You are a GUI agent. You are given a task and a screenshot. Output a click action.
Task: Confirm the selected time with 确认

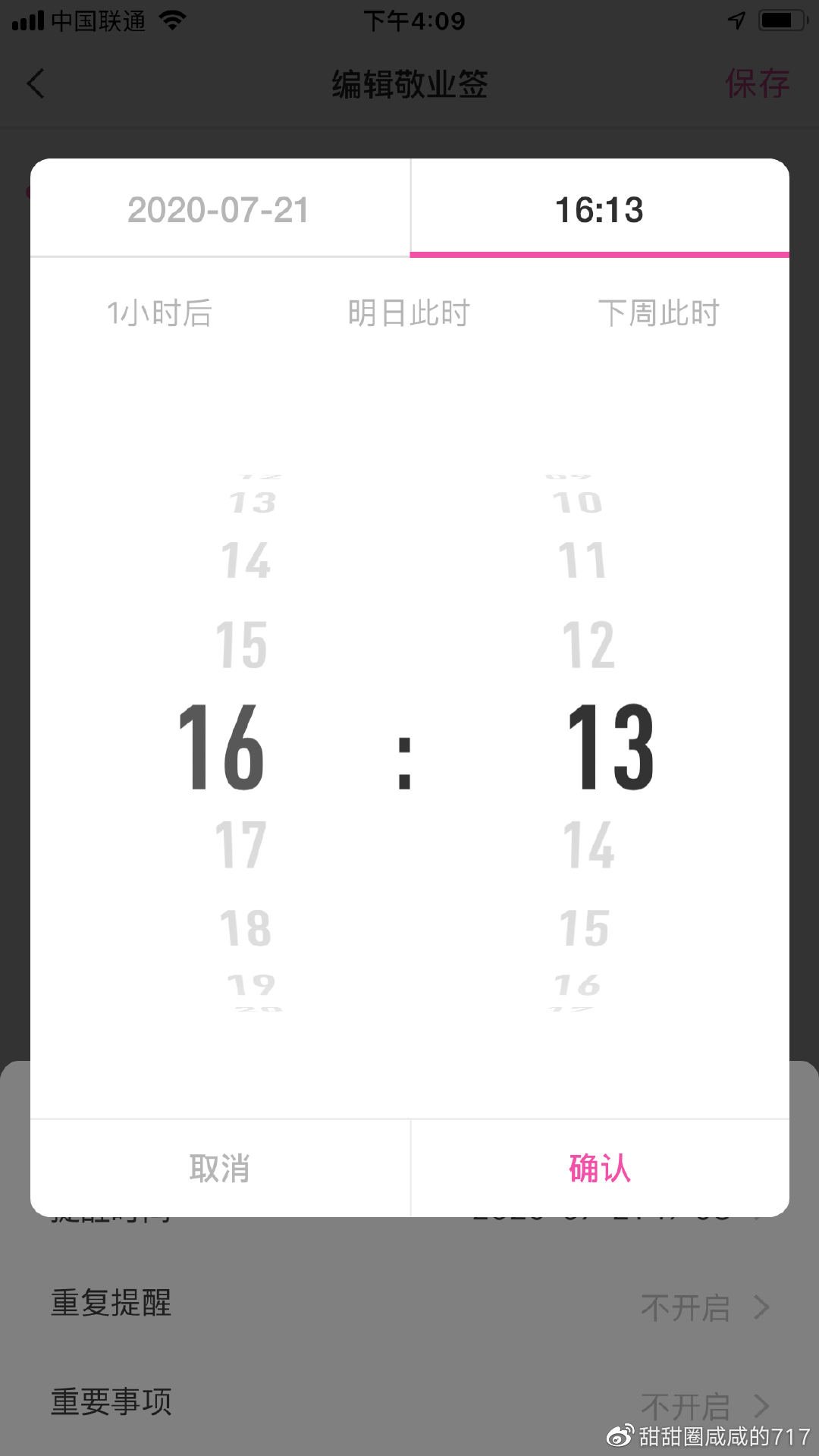[600, 1168]
